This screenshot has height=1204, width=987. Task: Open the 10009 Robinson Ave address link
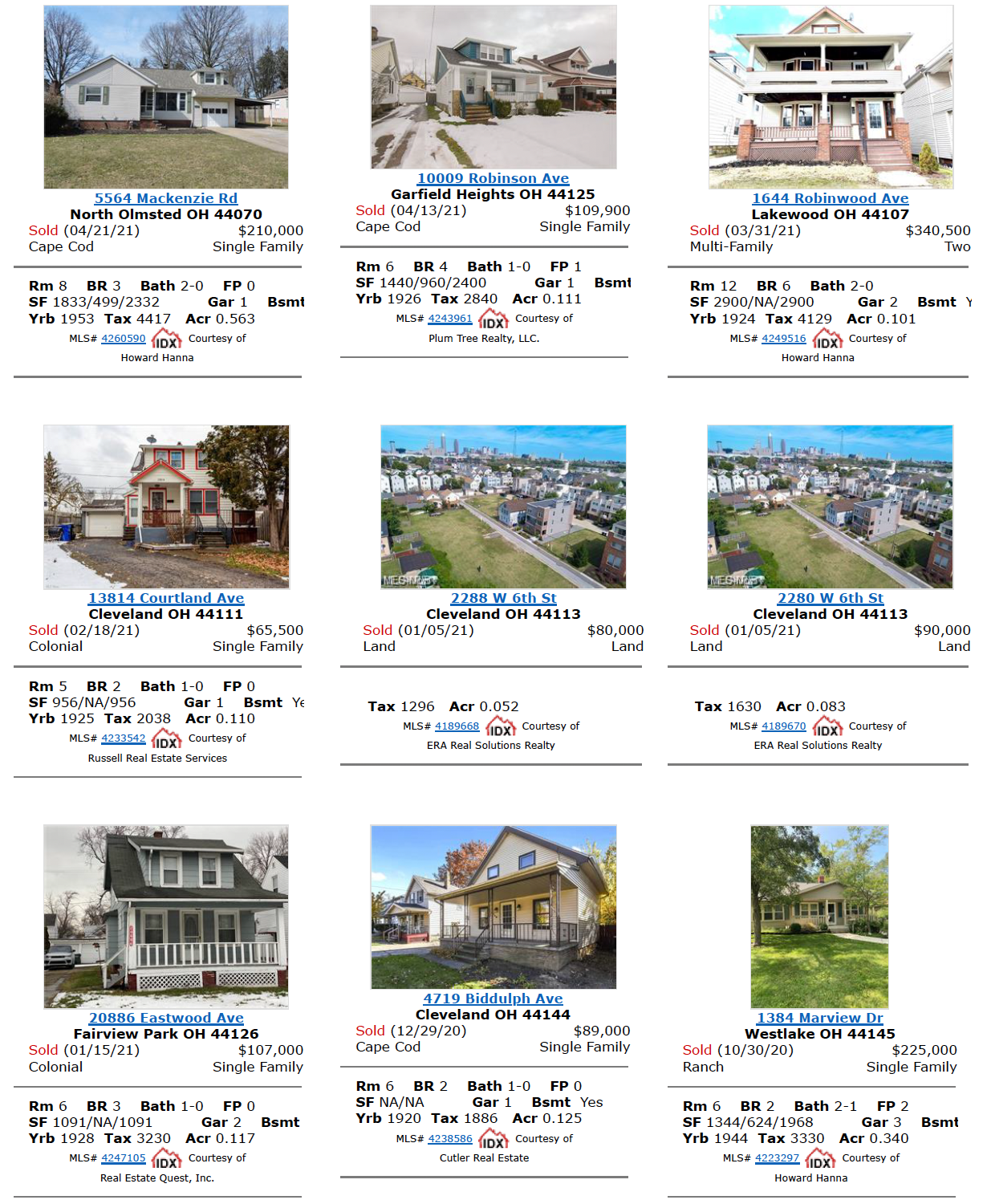pos(493,178)
